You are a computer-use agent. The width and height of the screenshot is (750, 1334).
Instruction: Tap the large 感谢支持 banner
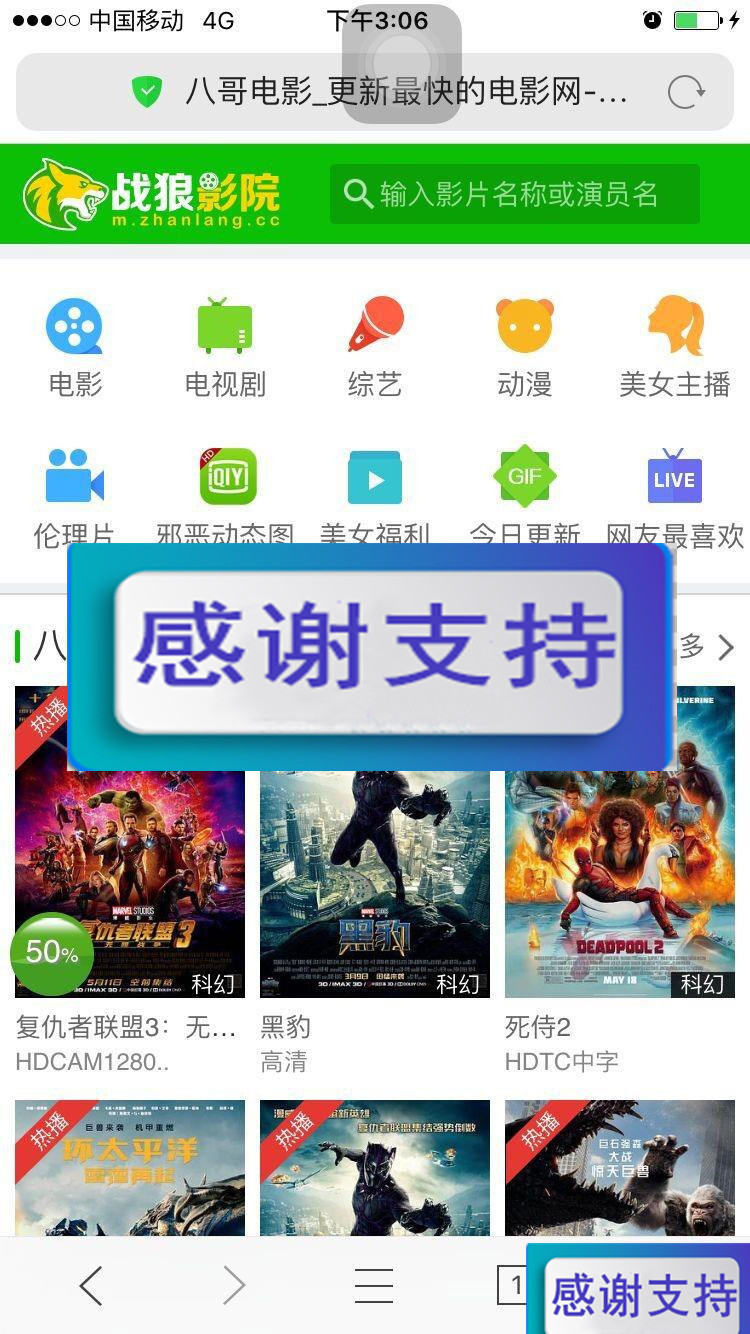pos(370,655)
